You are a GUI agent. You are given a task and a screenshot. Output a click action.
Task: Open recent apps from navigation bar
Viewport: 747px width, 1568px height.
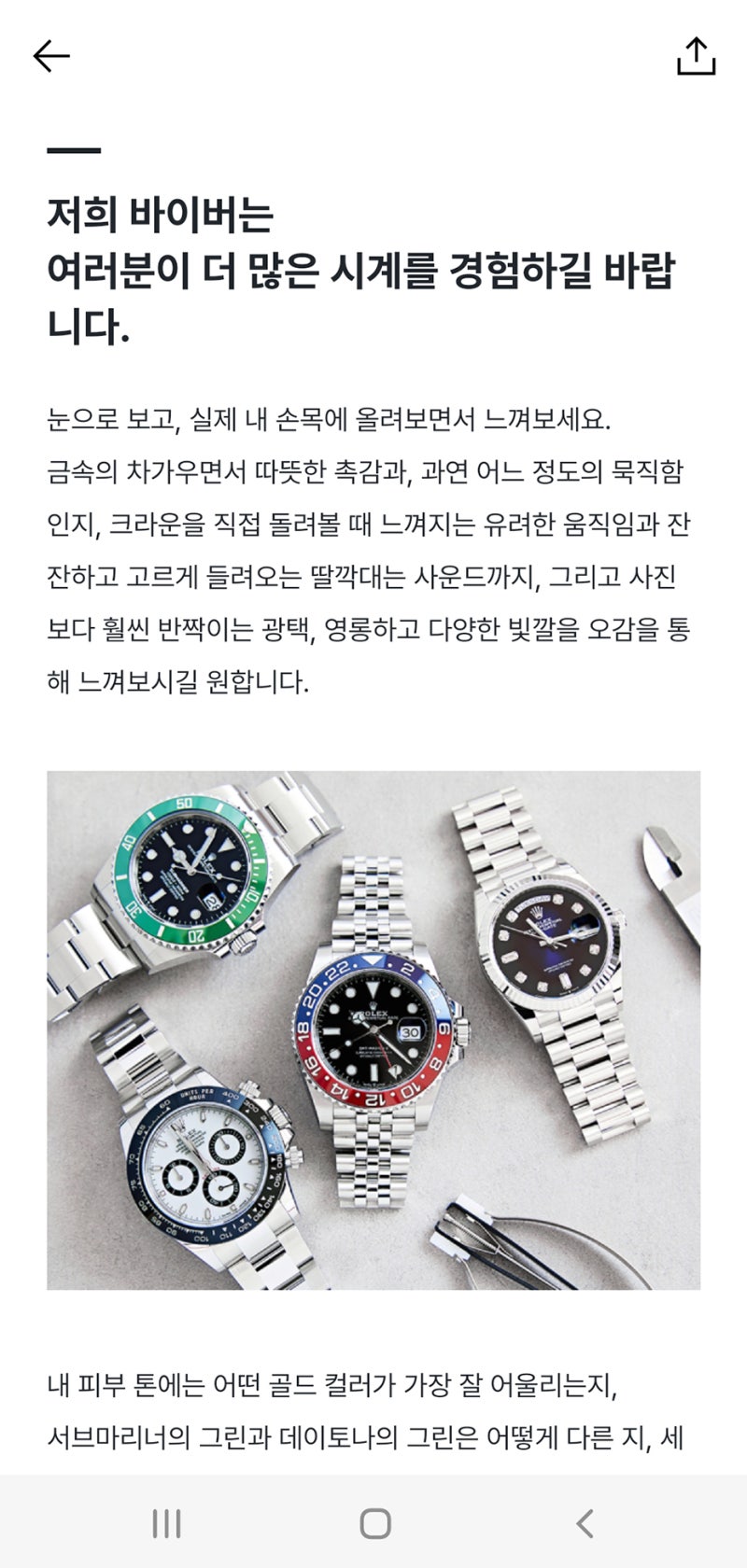tap(166, 1523)
